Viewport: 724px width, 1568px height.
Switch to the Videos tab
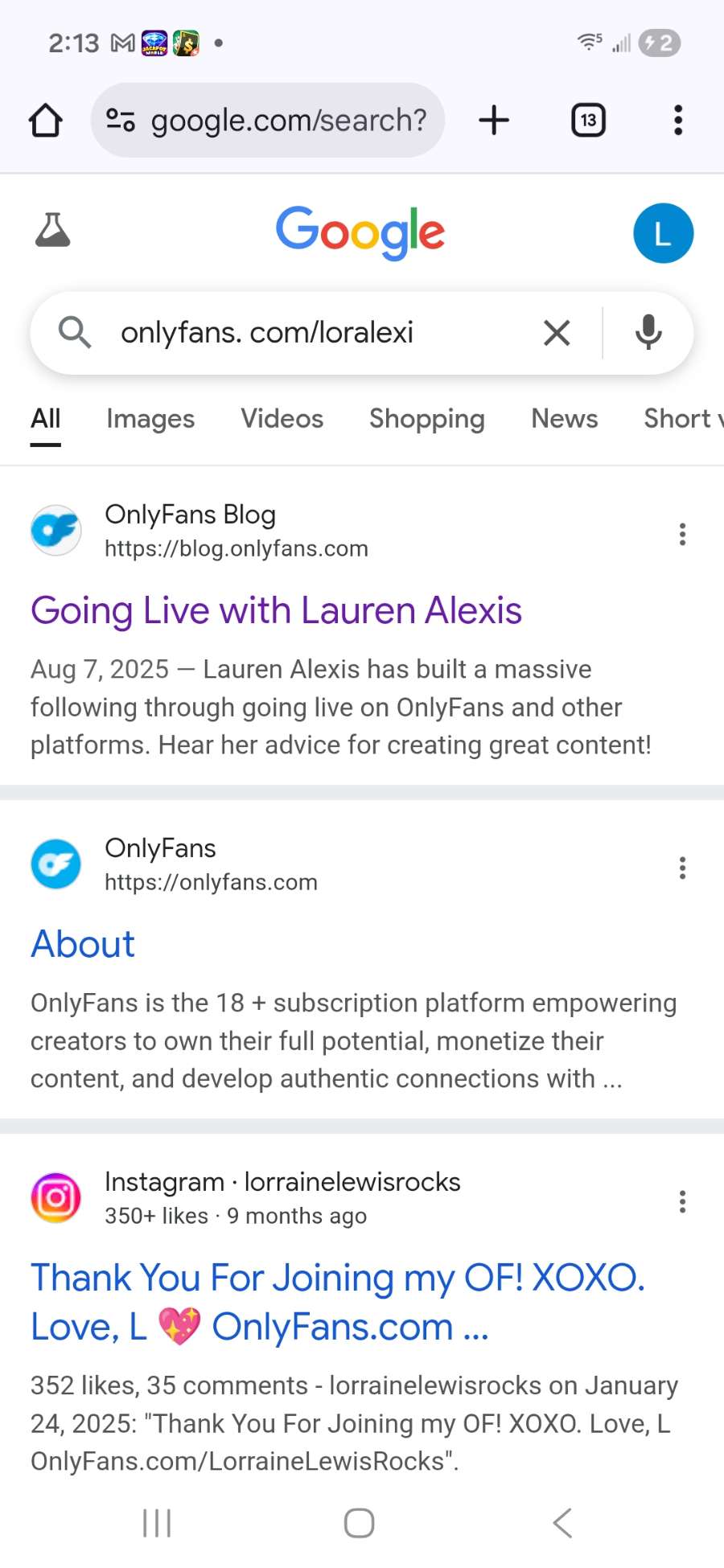click(282, 419)
